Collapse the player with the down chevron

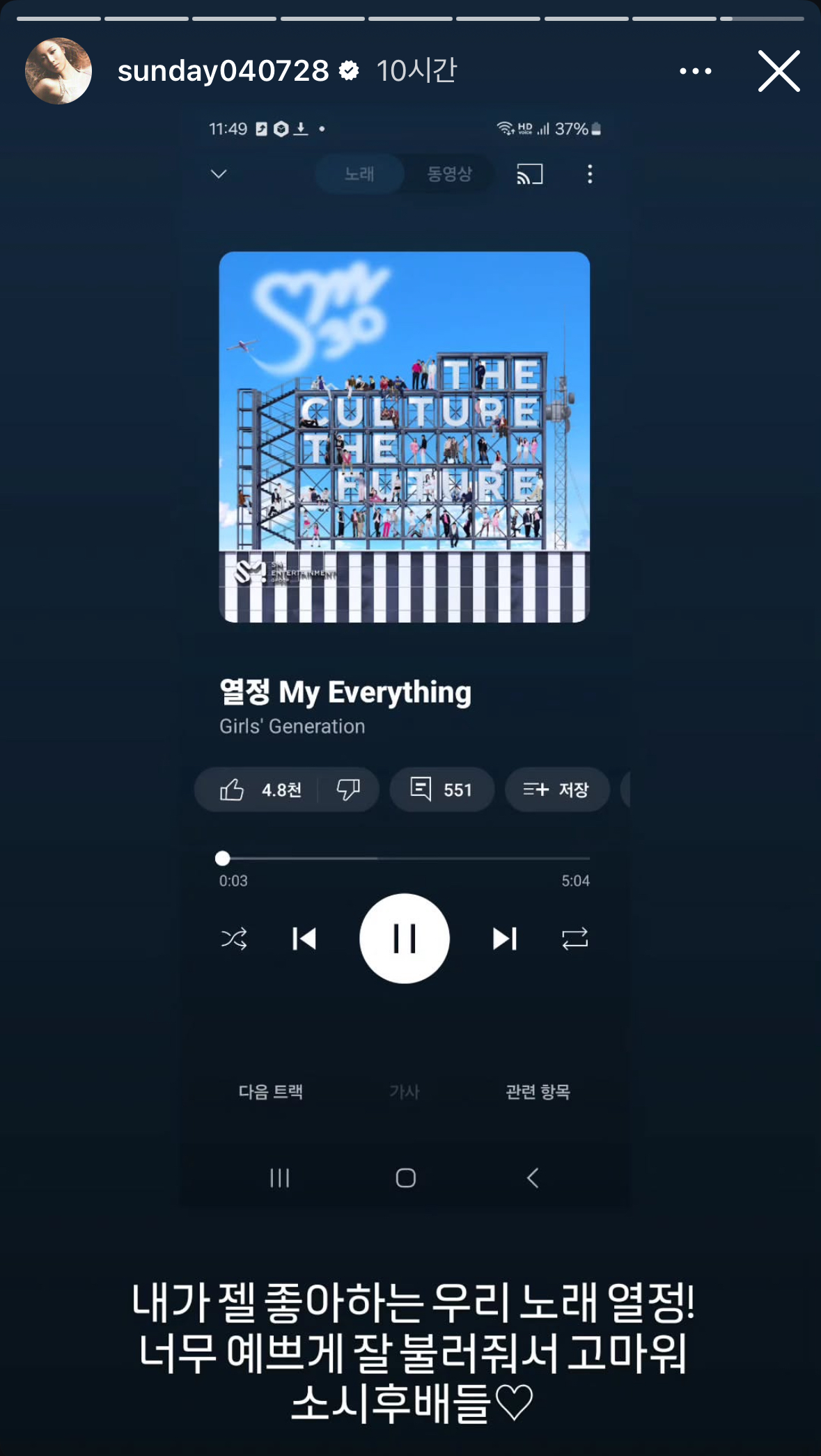pyautogui.click(x=218, y=175)
